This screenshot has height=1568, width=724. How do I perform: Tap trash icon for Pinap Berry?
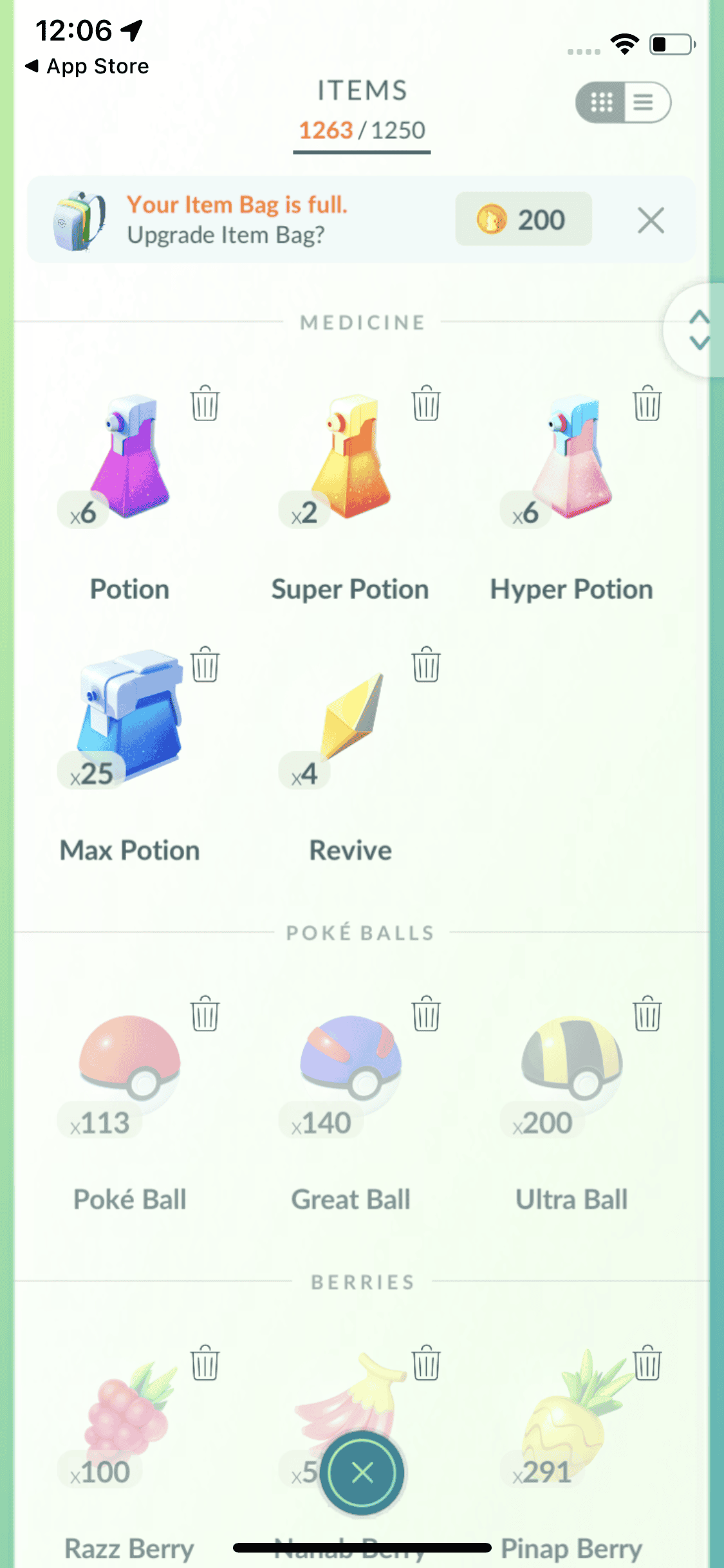coord(647,1363)
